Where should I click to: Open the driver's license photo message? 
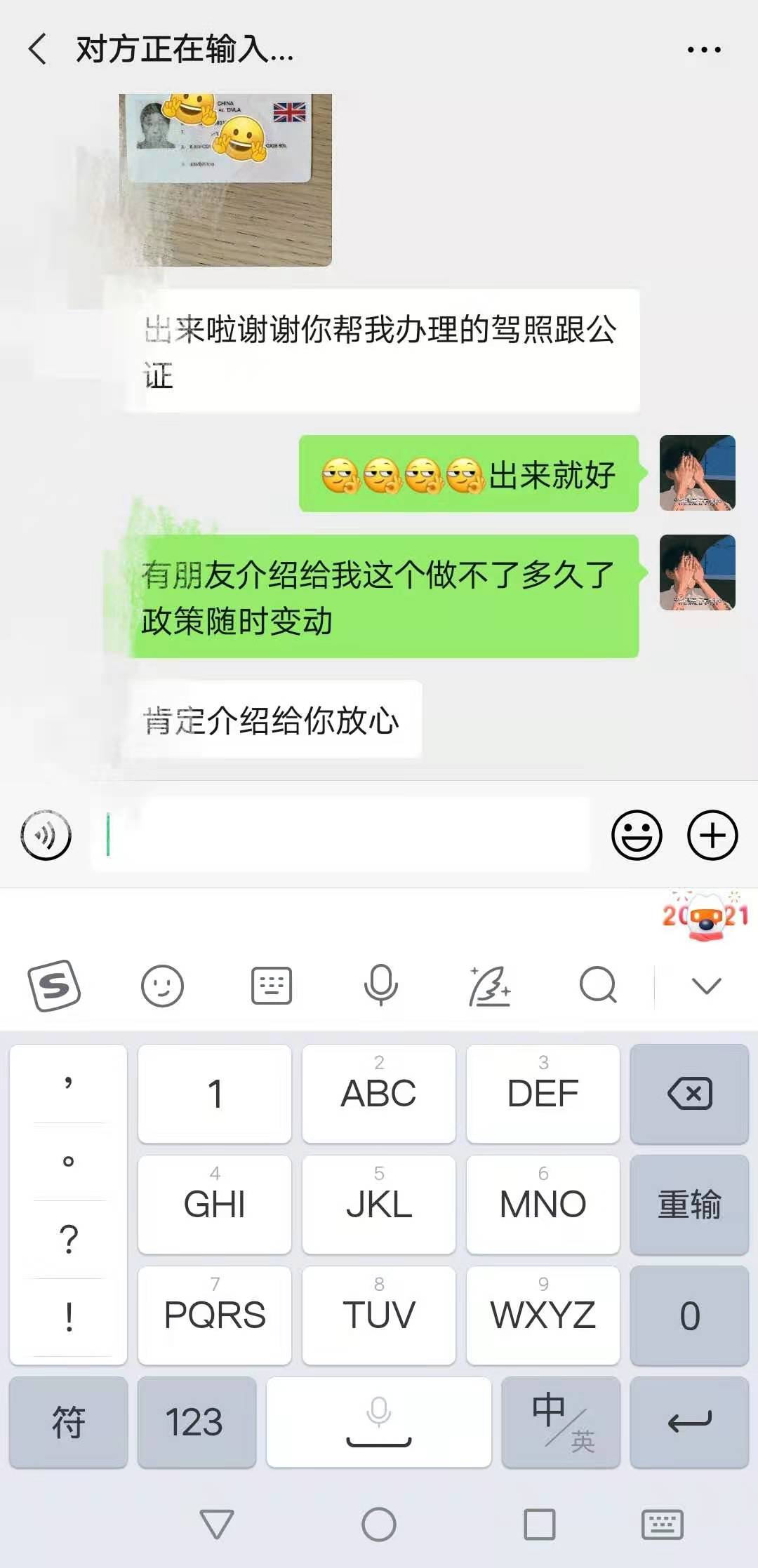coord(225,179)
